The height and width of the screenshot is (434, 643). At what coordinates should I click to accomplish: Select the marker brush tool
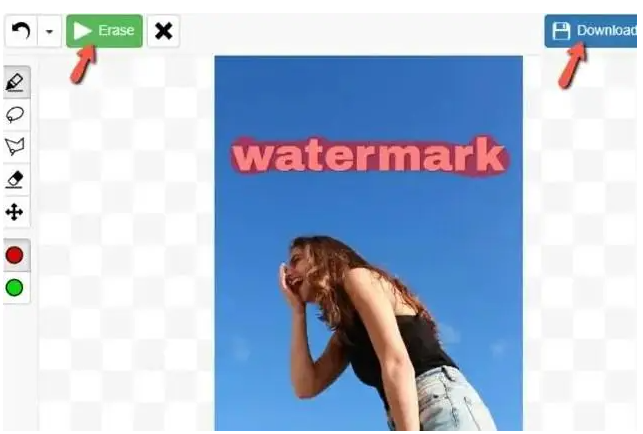click(15, 83)
